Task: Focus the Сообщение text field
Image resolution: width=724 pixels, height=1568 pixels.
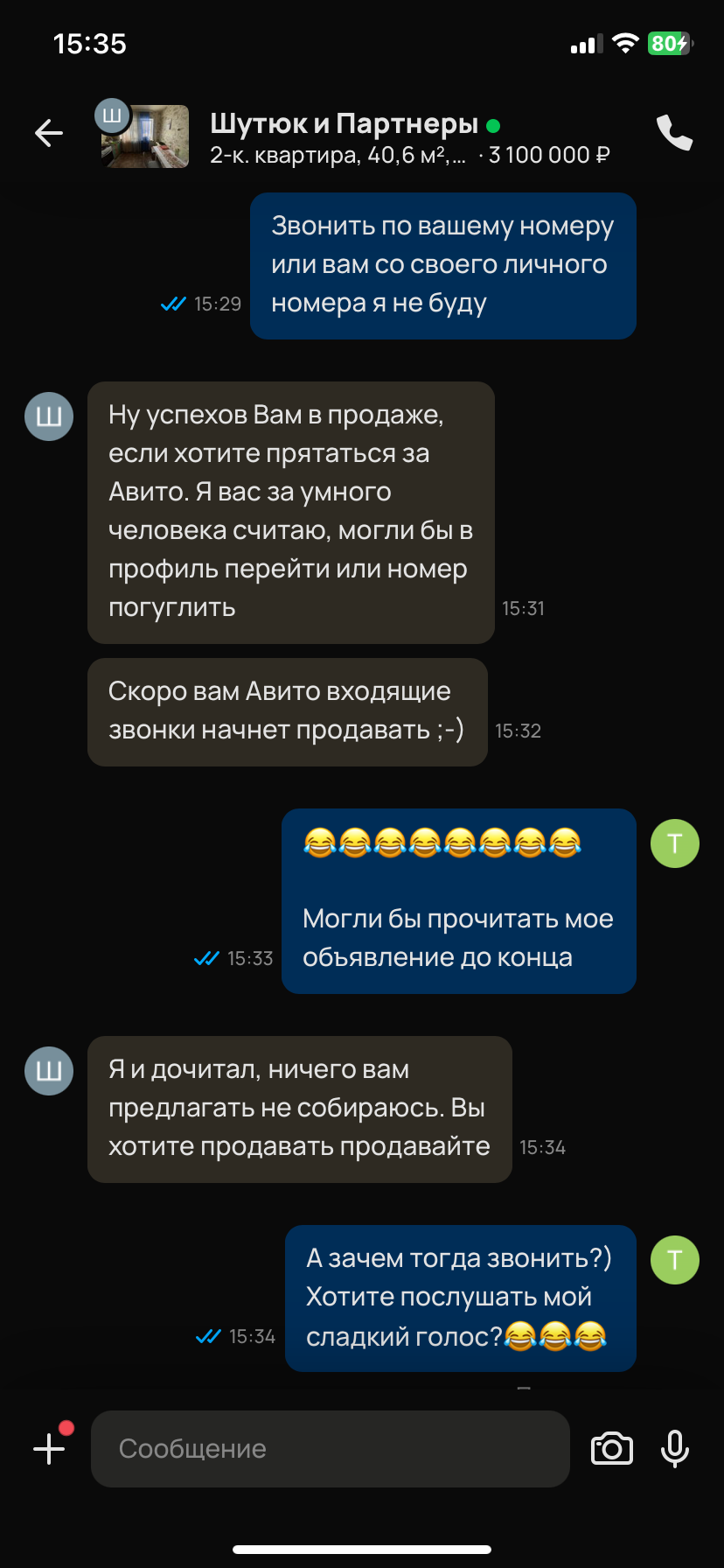Action: [x=331, y=1448]
